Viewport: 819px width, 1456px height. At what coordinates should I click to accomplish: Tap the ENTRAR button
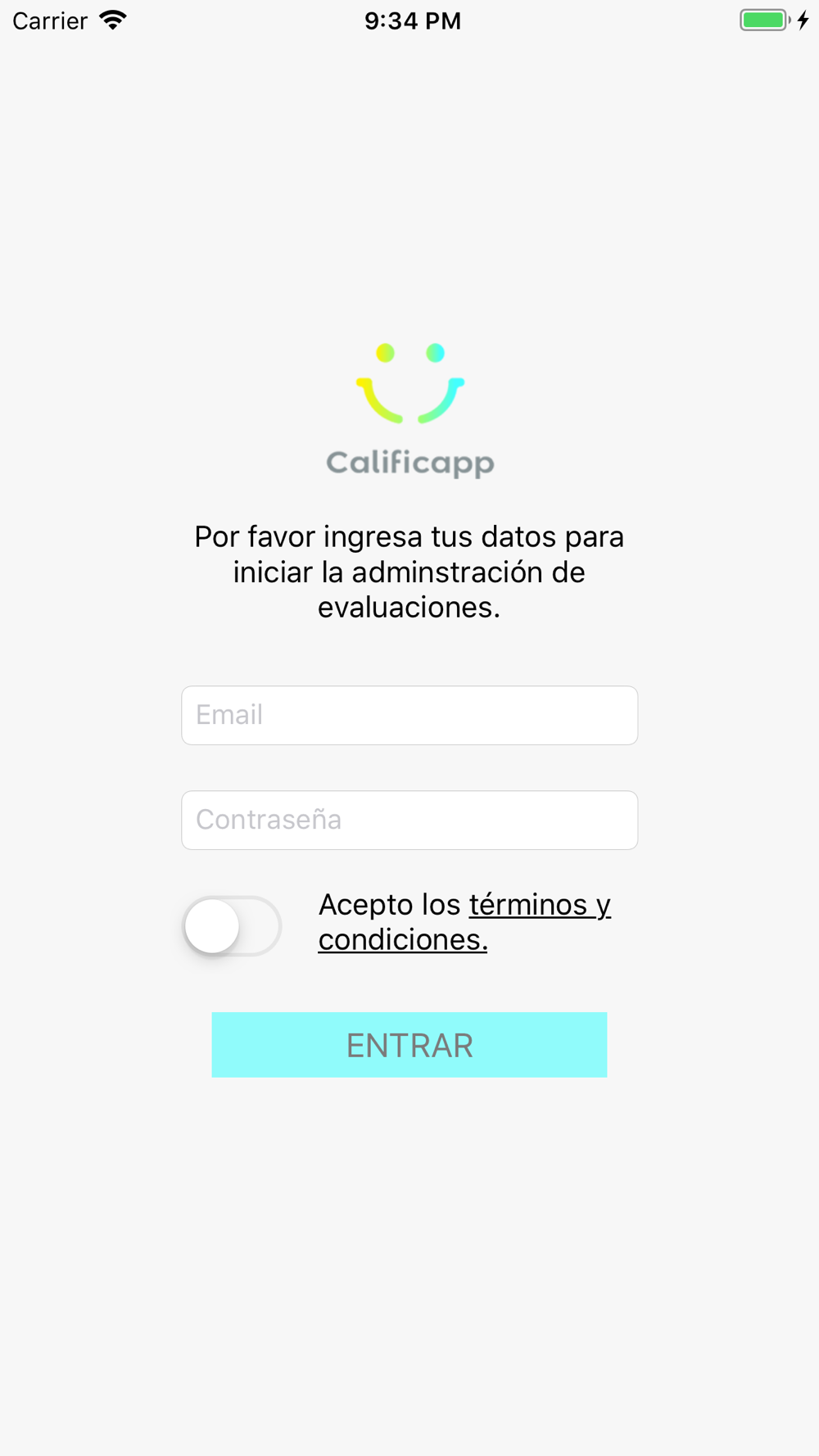point(409,1045)
